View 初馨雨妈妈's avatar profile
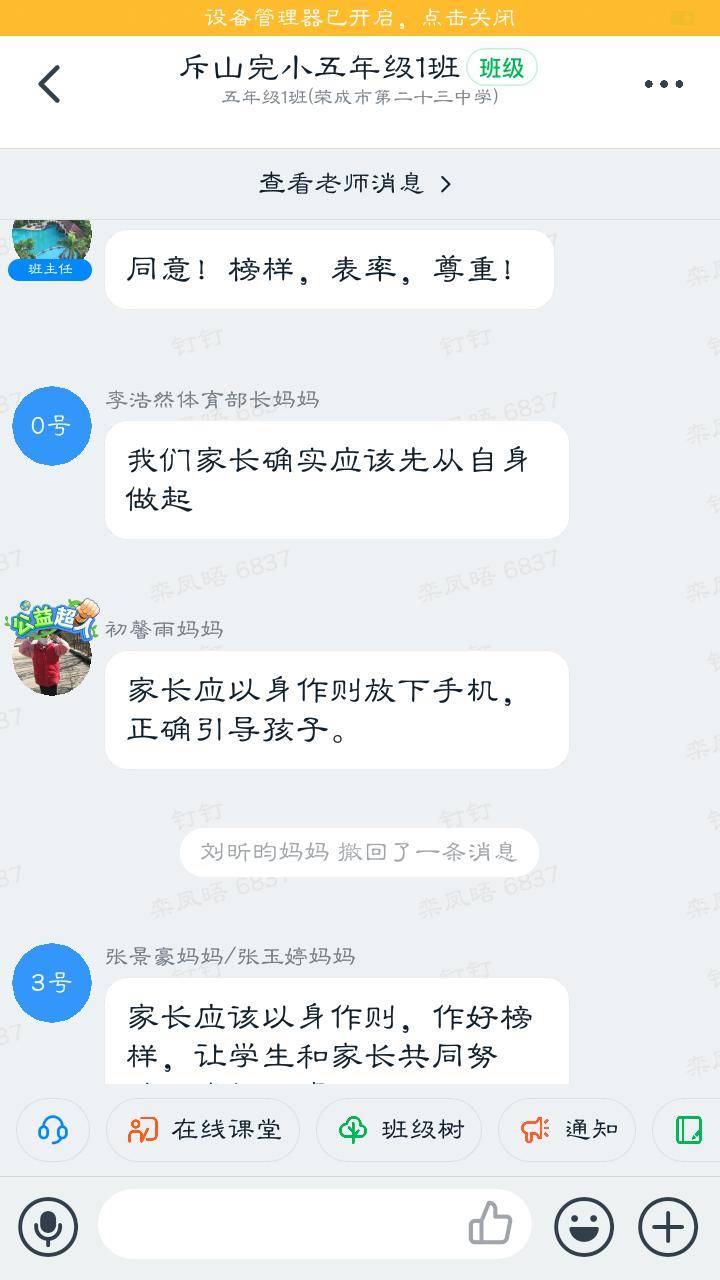 point(52,655)
